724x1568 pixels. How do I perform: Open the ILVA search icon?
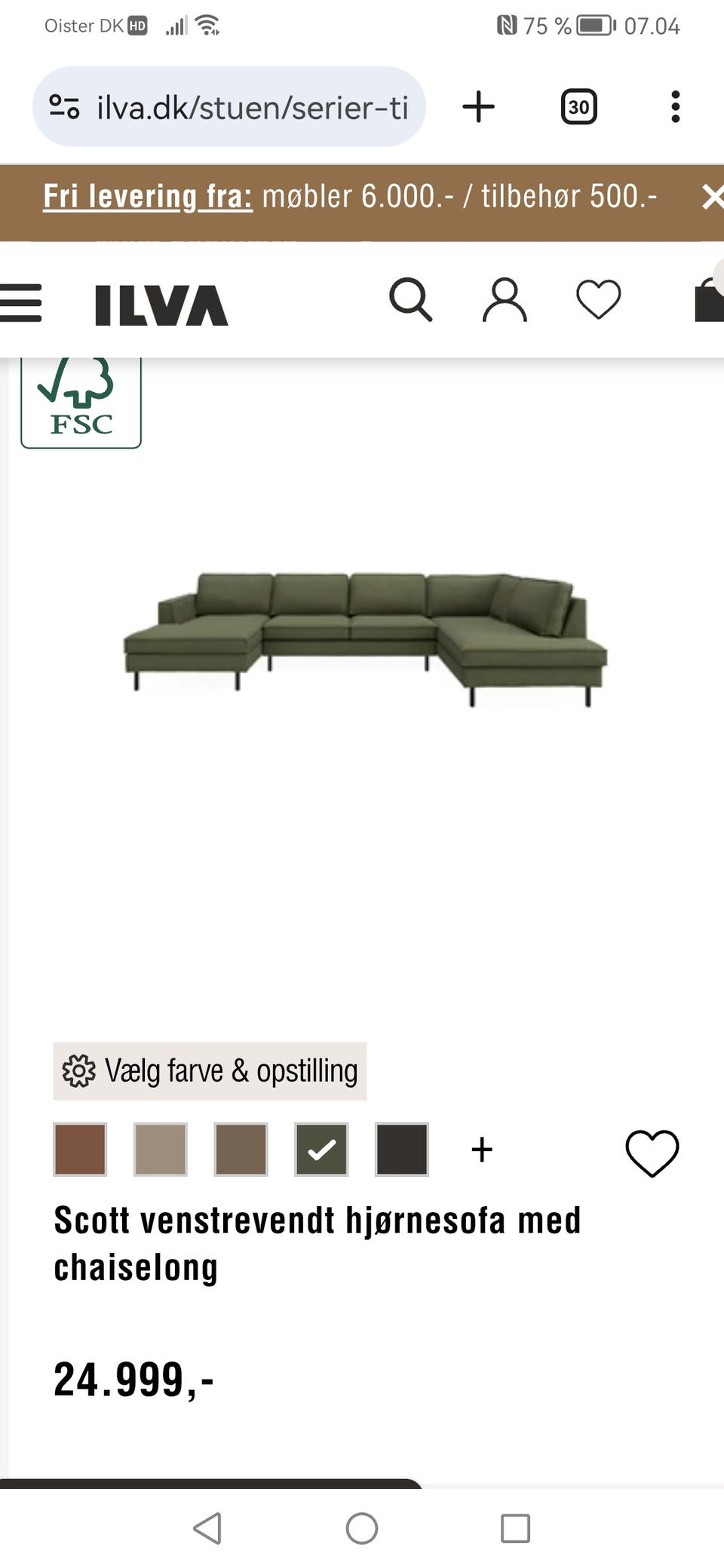point(411,300)
